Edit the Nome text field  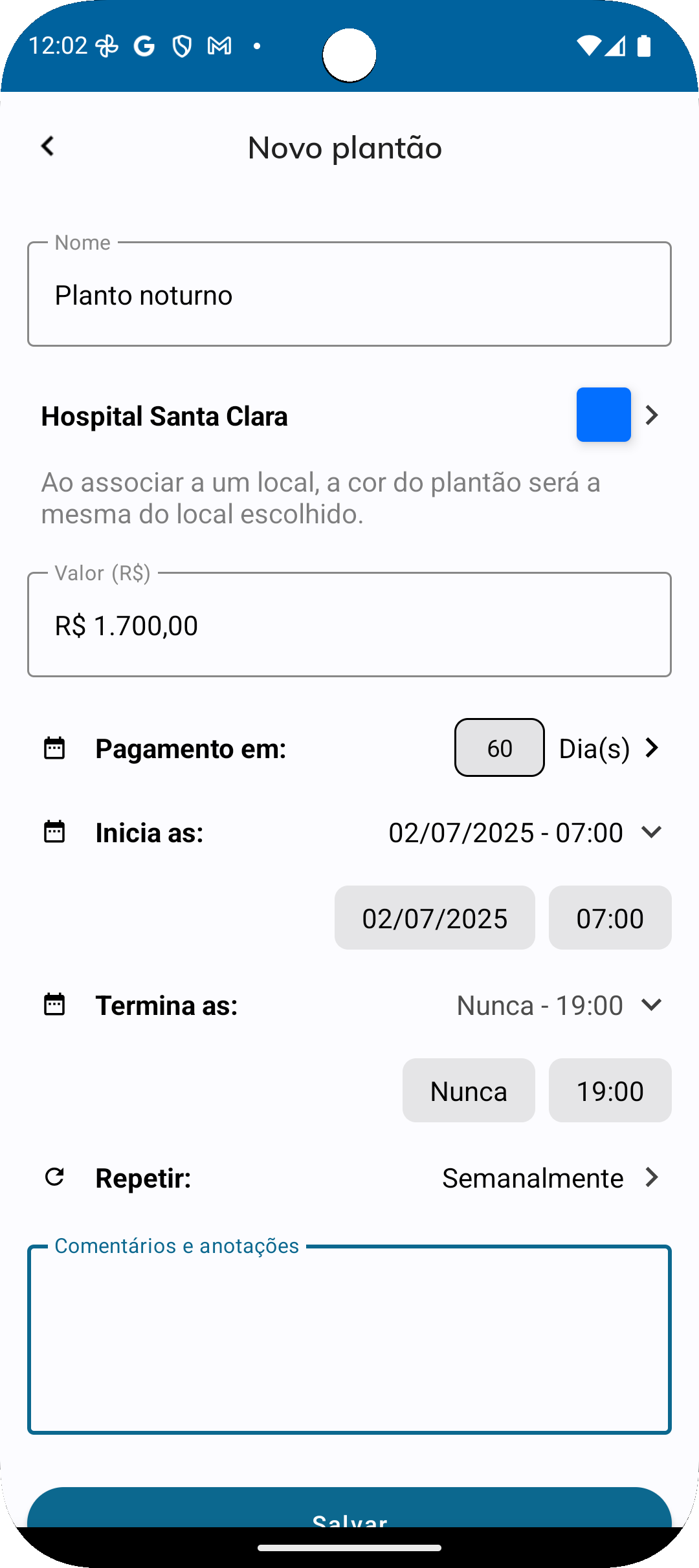pyautogui.click(x=349, y=294)
